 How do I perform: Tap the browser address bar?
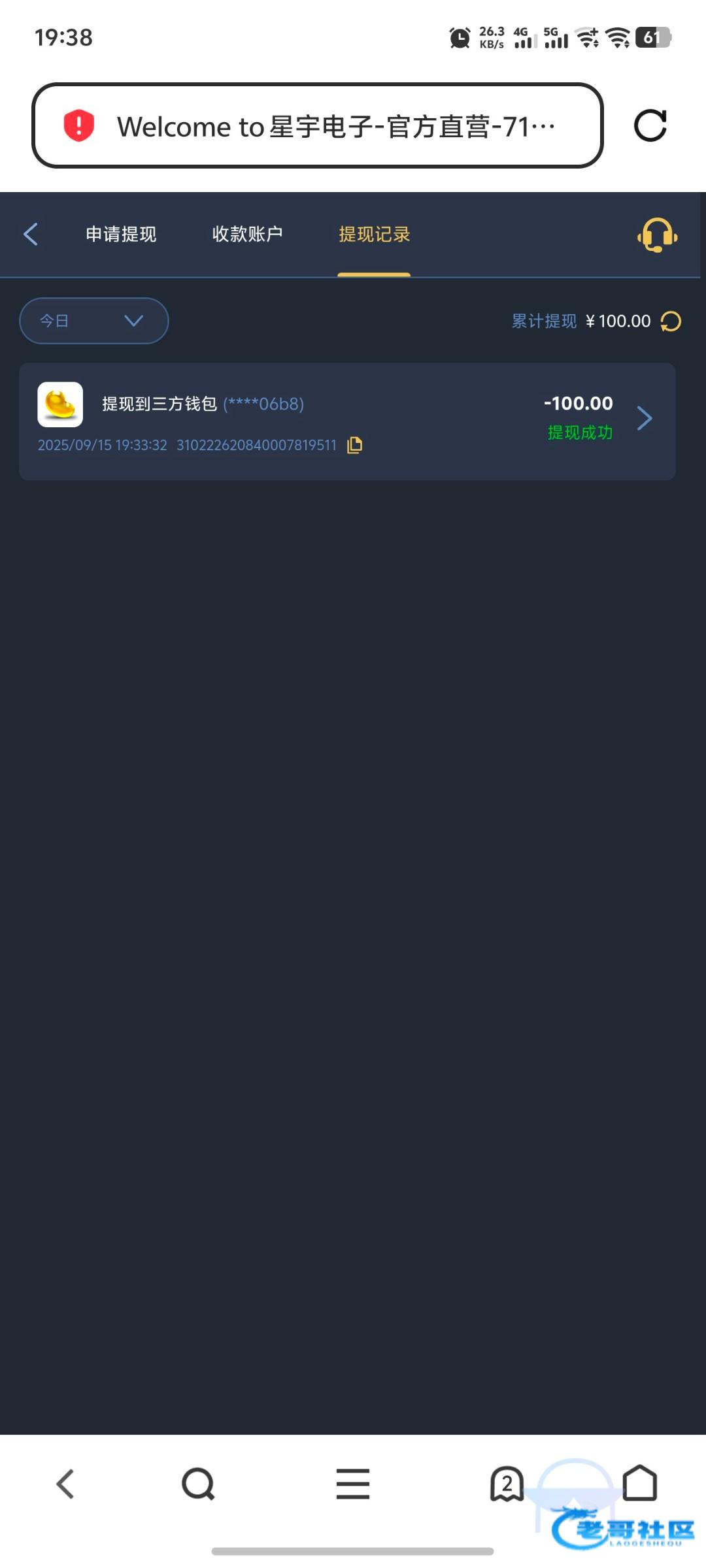point(317,125)
